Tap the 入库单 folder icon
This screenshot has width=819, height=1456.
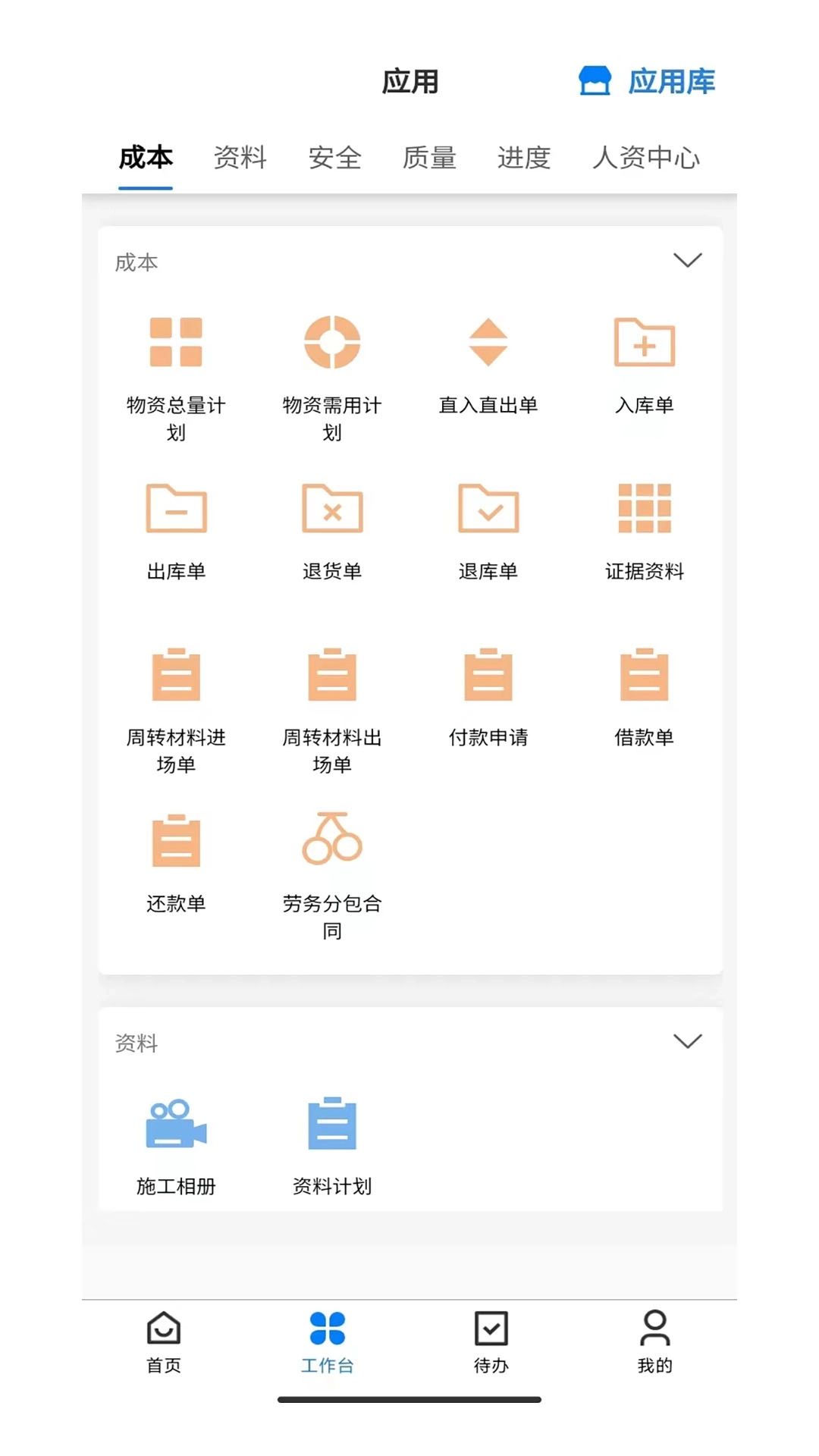645,343
